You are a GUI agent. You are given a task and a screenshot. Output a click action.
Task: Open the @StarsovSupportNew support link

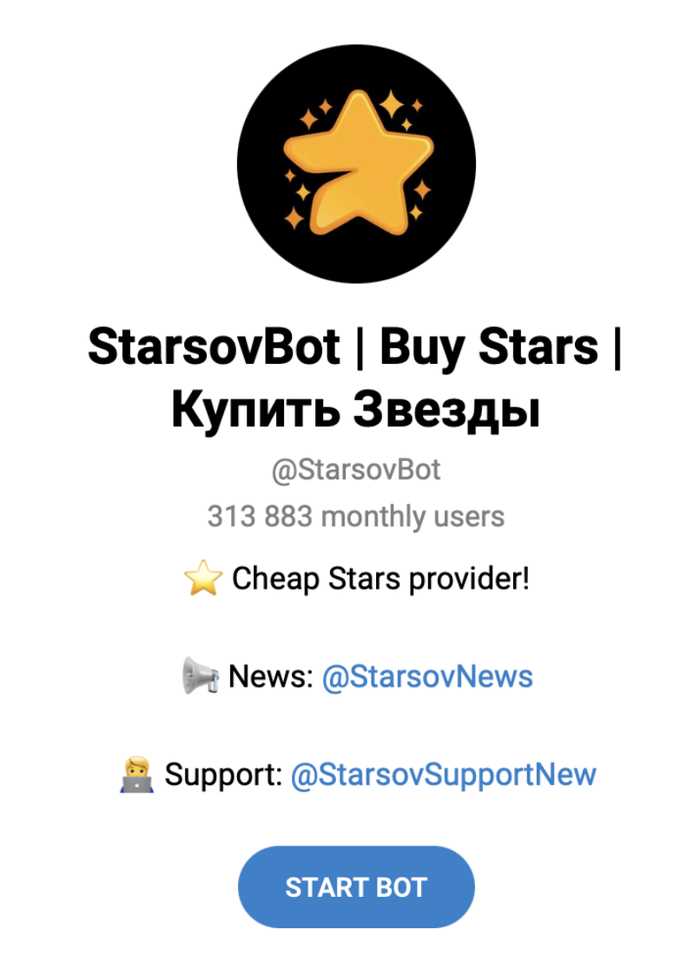click(x=443, y=774)
